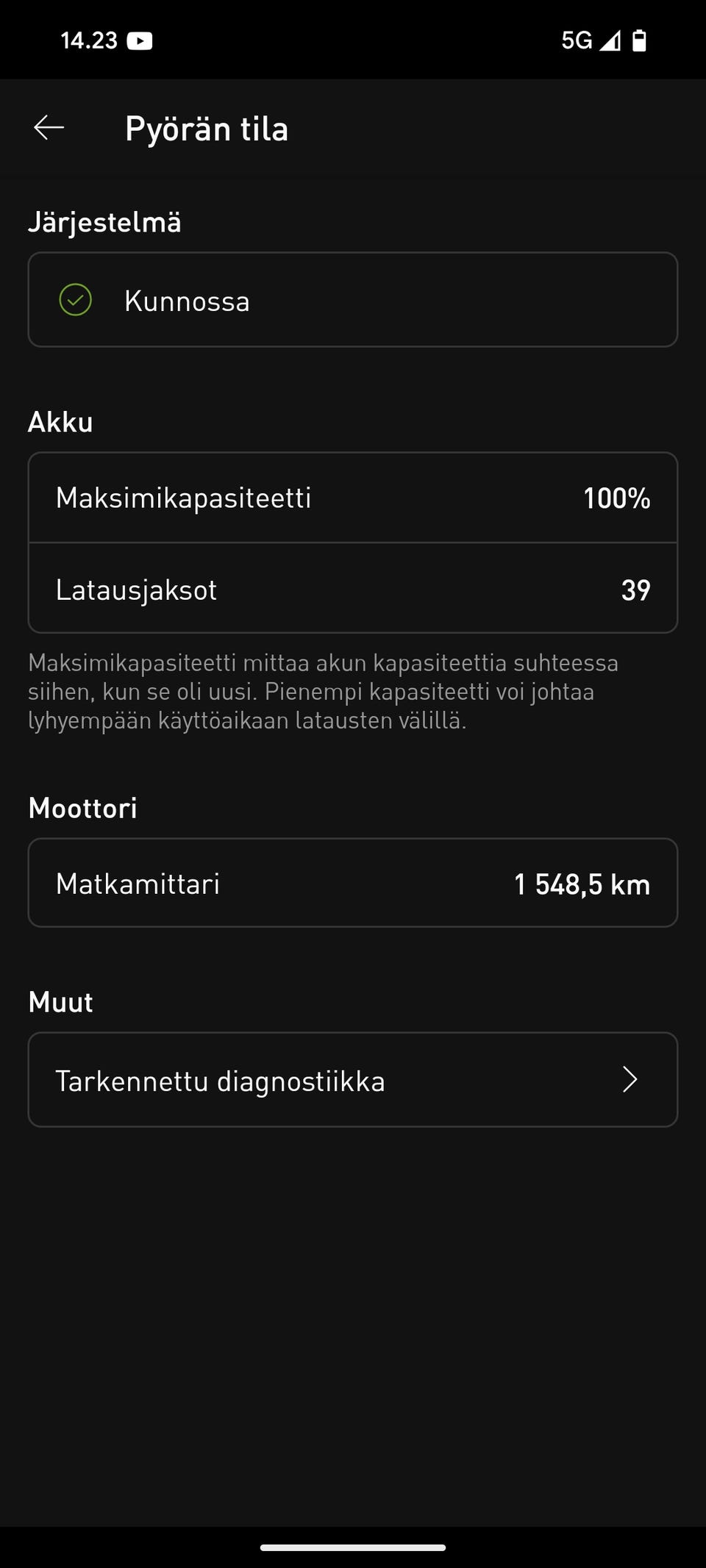Screen dimensions: 706x1568
Task: Tap the Muut section header
Action: 60,1000
